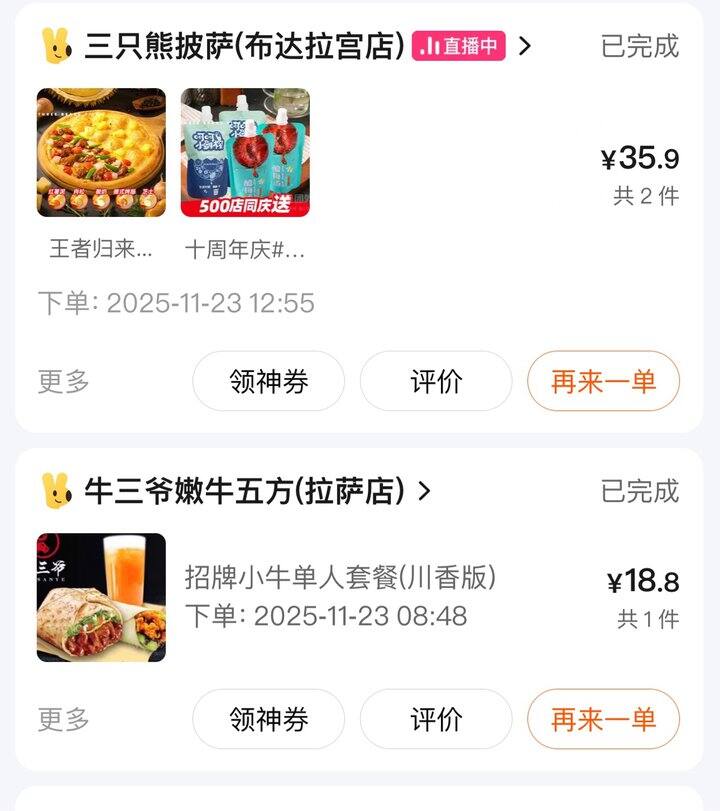720x811 pixels.
Task: Write a review via 评价 for 牛三爷
Action: 436,719
